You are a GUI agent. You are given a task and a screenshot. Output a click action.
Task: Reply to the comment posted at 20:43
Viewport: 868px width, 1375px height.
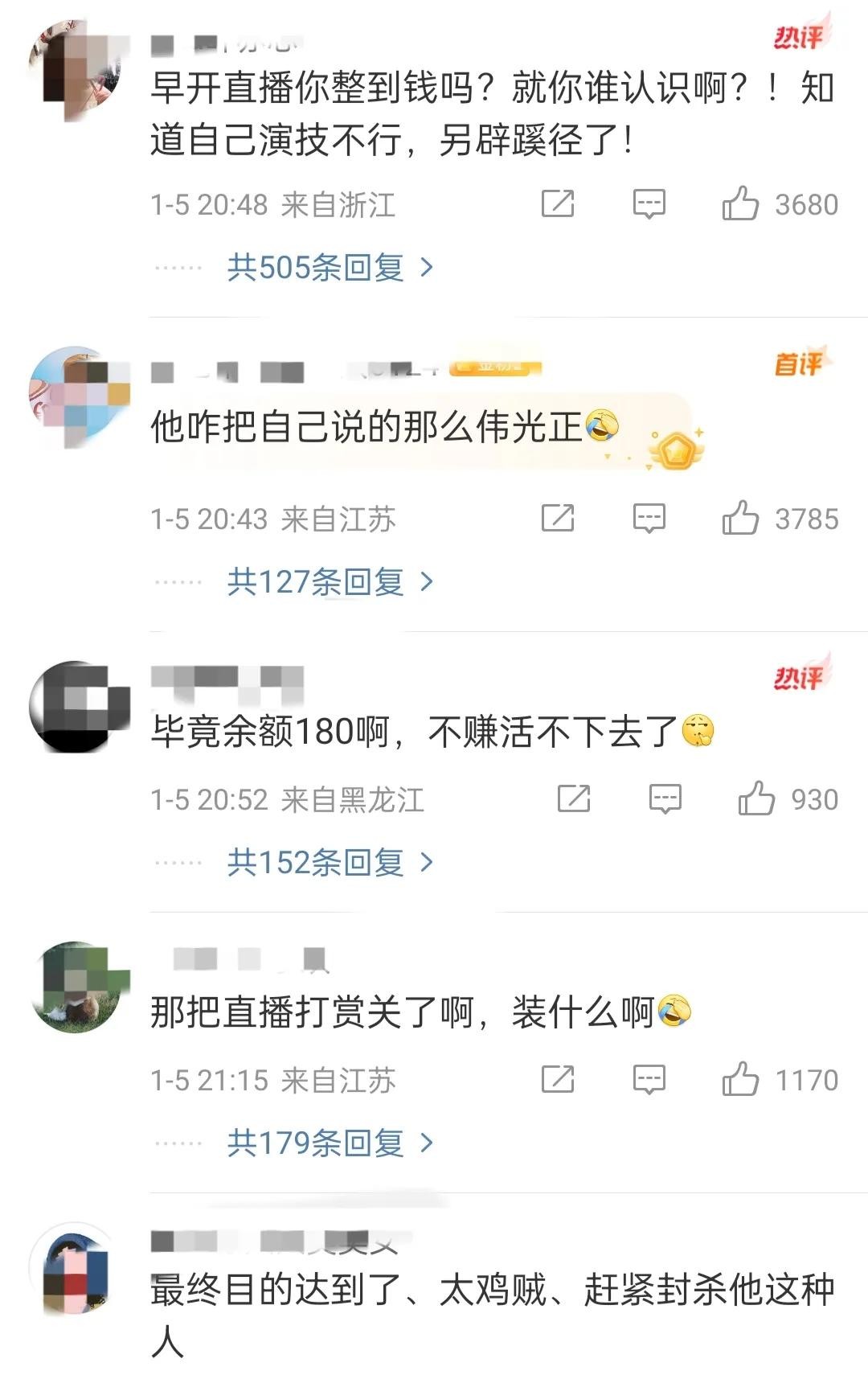point(649,518)
